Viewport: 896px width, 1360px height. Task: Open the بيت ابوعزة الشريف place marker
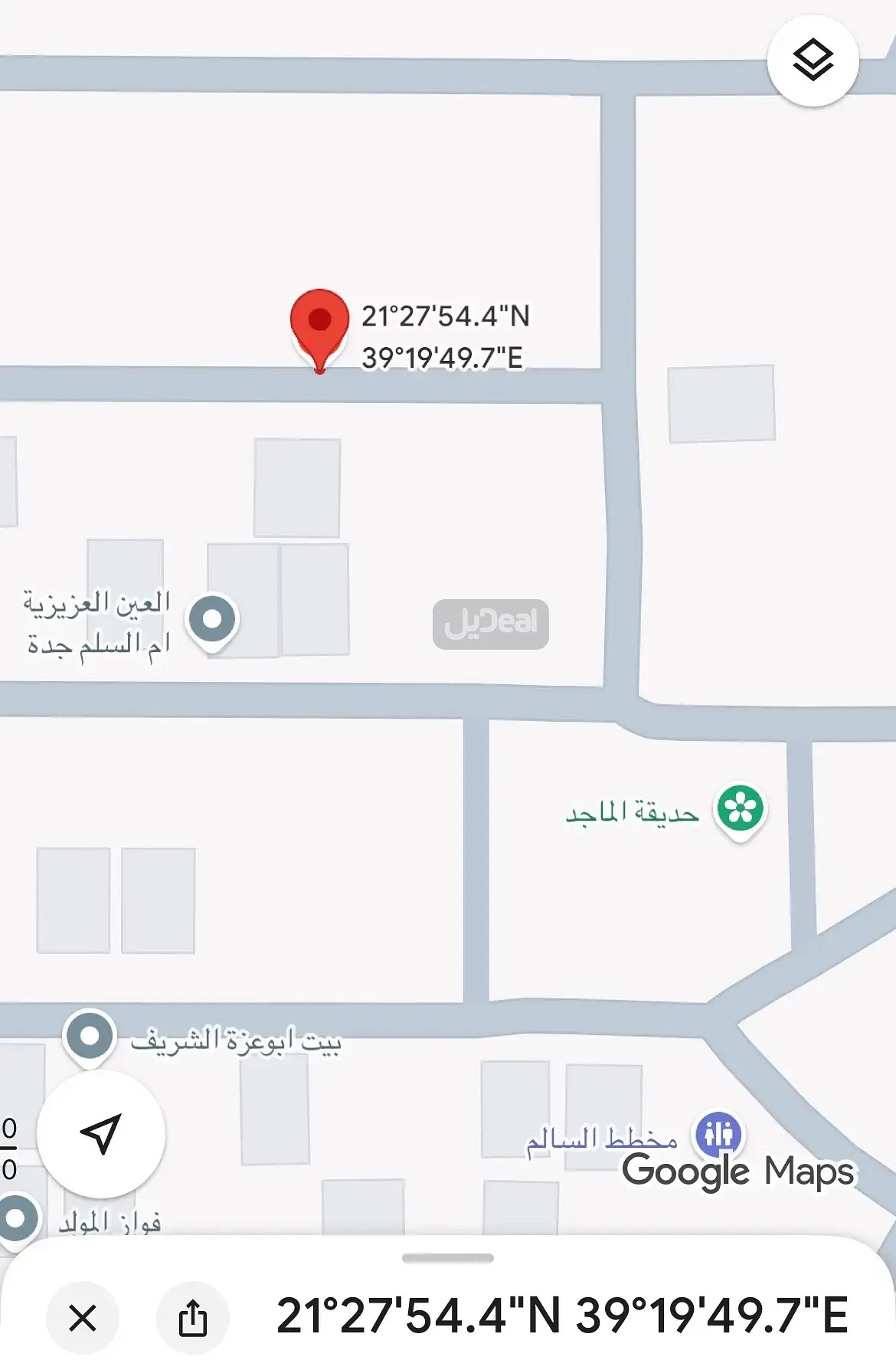(90, 1037)
